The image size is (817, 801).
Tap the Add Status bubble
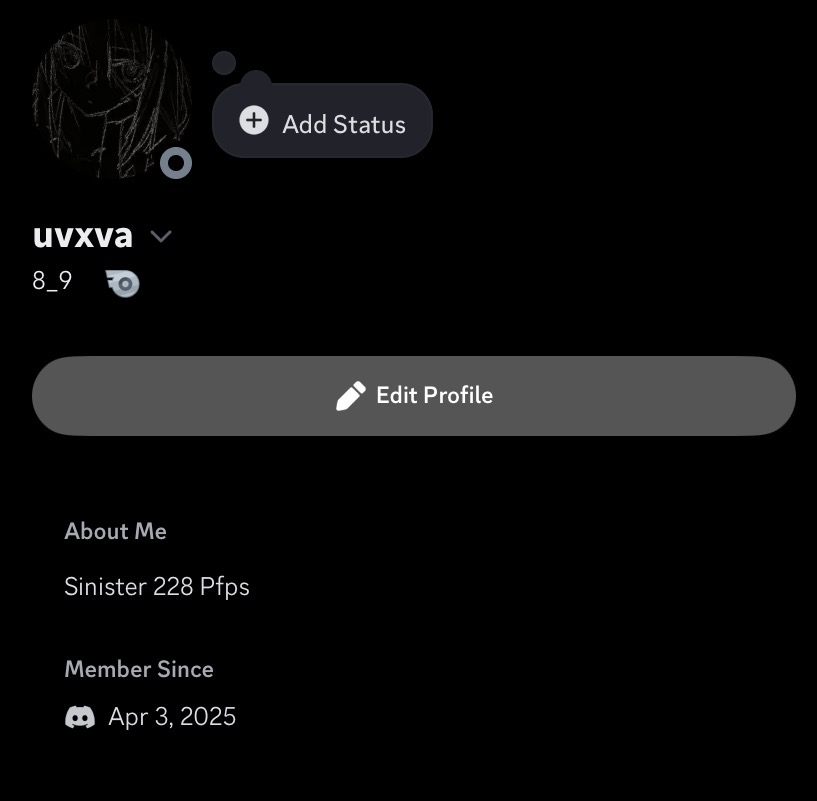(x=322, y=122)
